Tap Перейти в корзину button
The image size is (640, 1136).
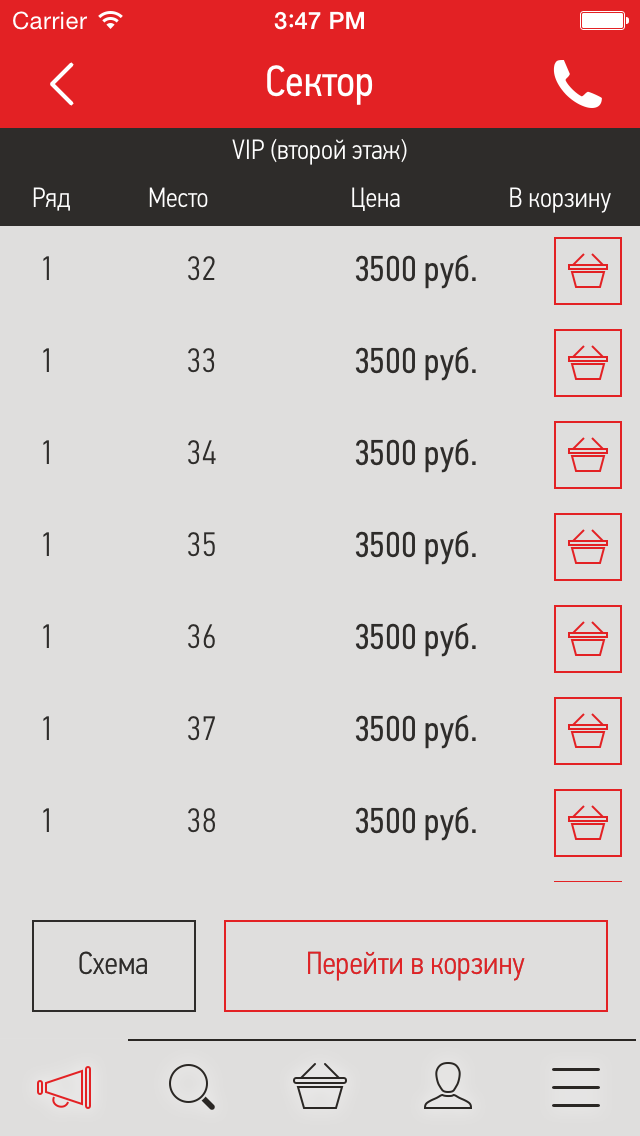415,966
